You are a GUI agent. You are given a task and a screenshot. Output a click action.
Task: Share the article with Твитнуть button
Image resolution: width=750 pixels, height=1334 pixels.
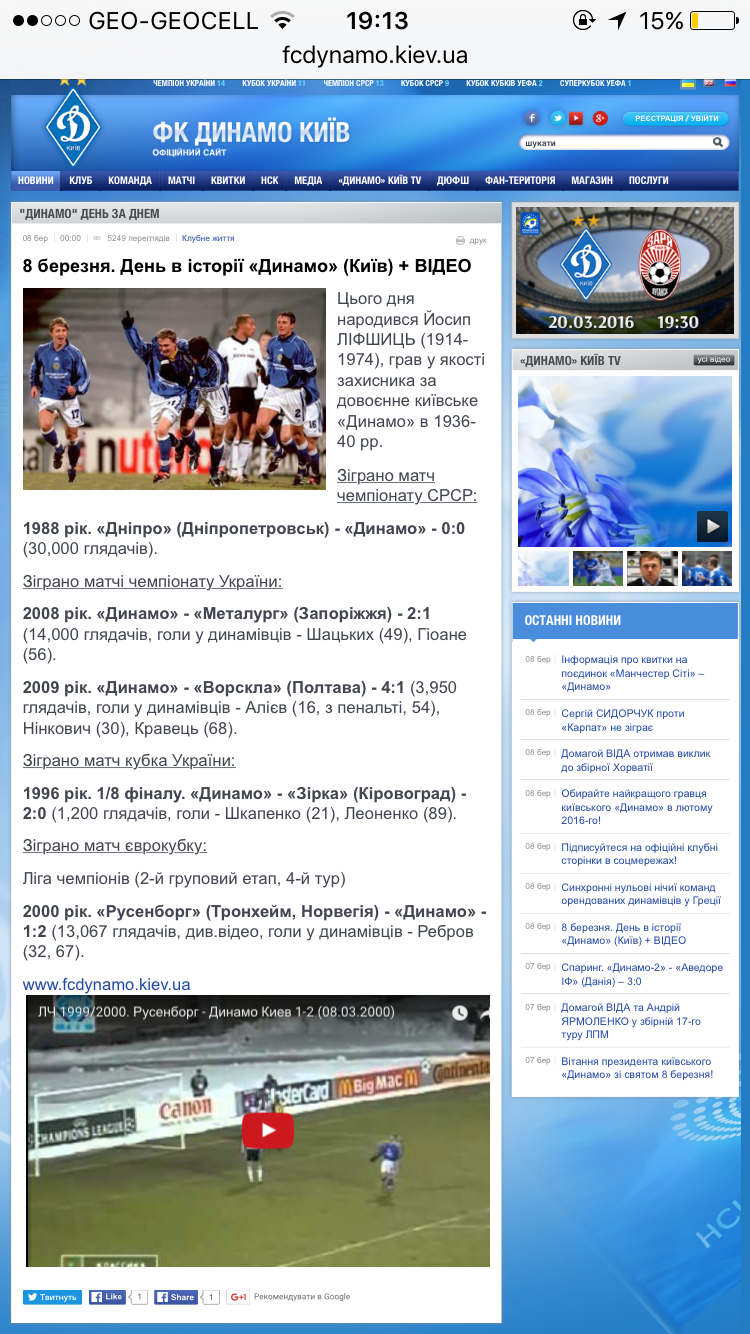pyautogui.click(x=52, y=1297)
